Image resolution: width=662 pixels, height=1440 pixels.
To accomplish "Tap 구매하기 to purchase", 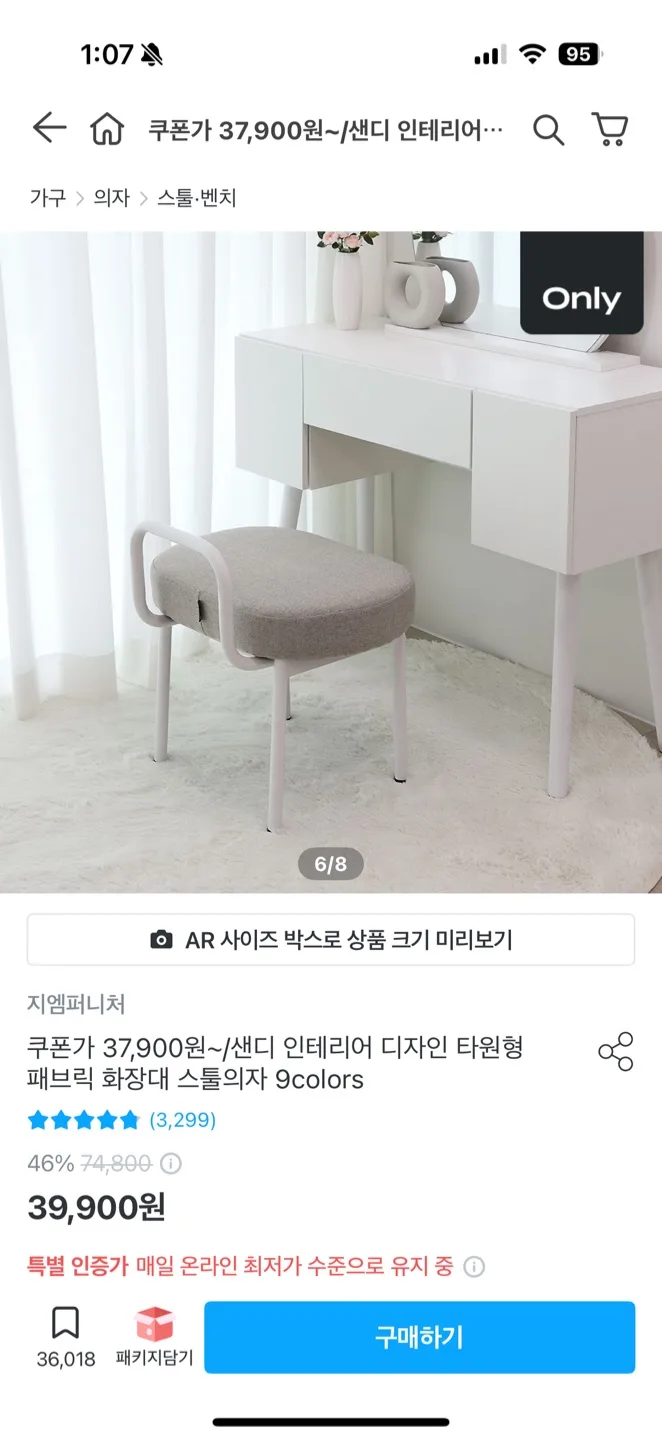I will pos(419,1337).
